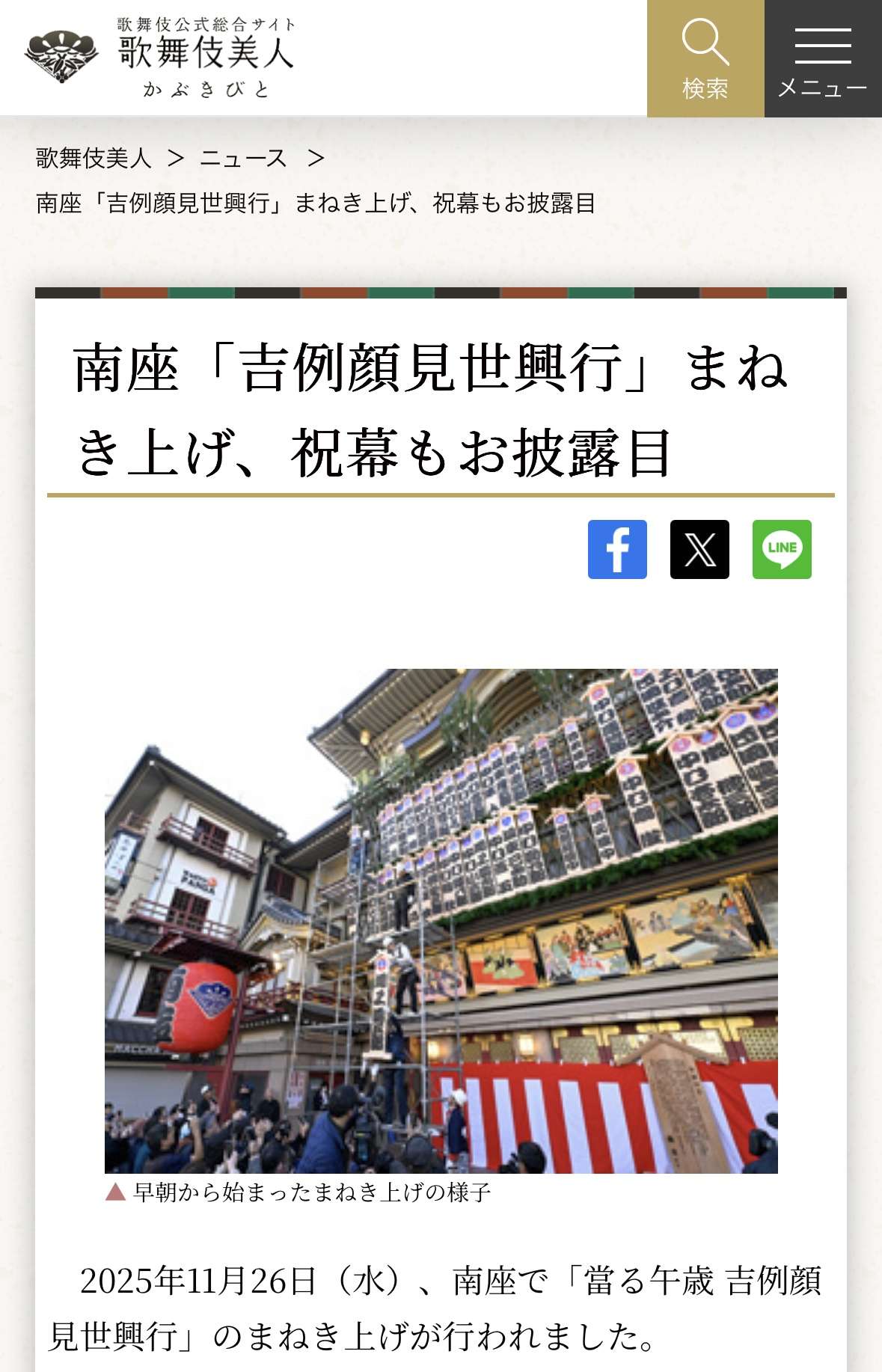This screenshot has height=1372, width=882.
Task: Share the article on Facebook
Action: point(617,549)
